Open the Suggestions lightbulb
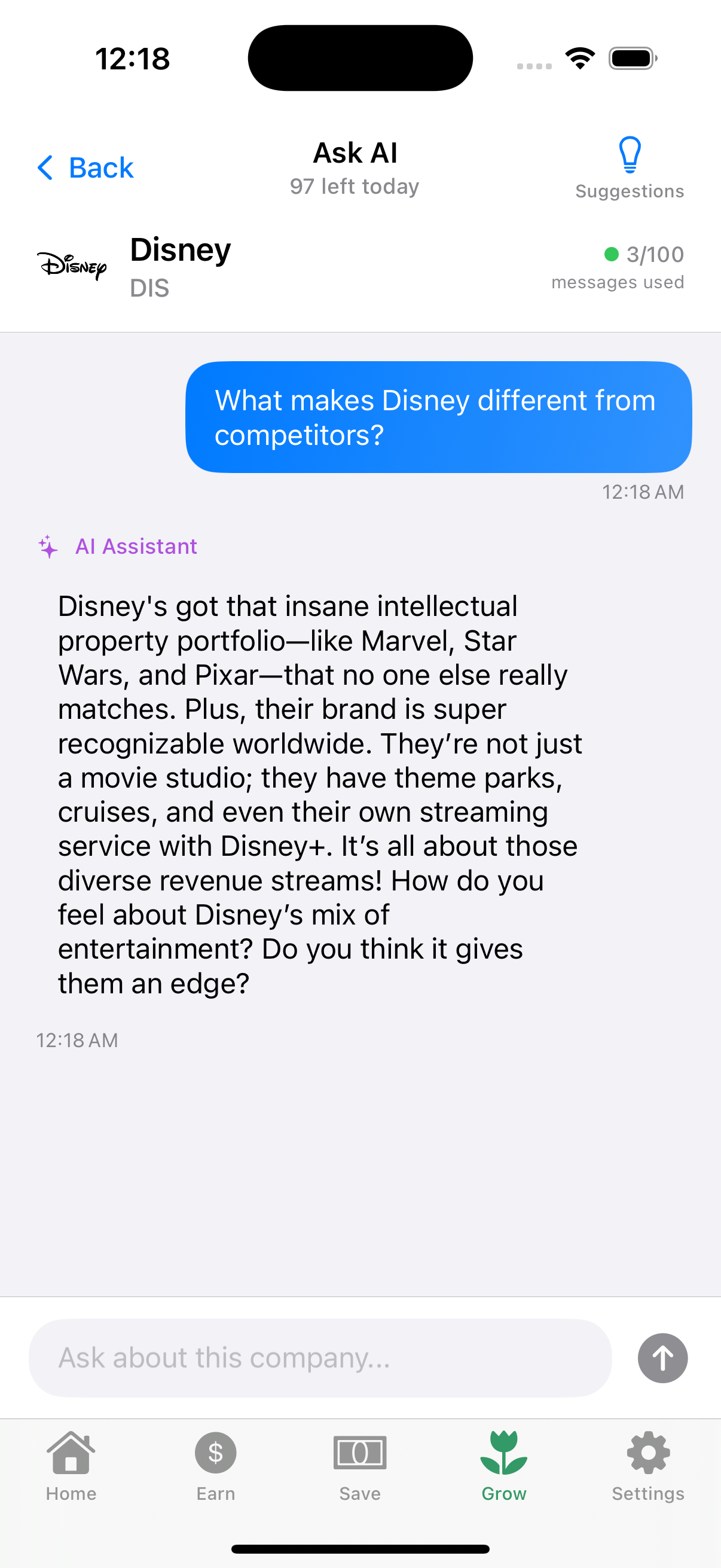Image resolution: width=721 pixels, height=1568 pixels. pos(629,166)
